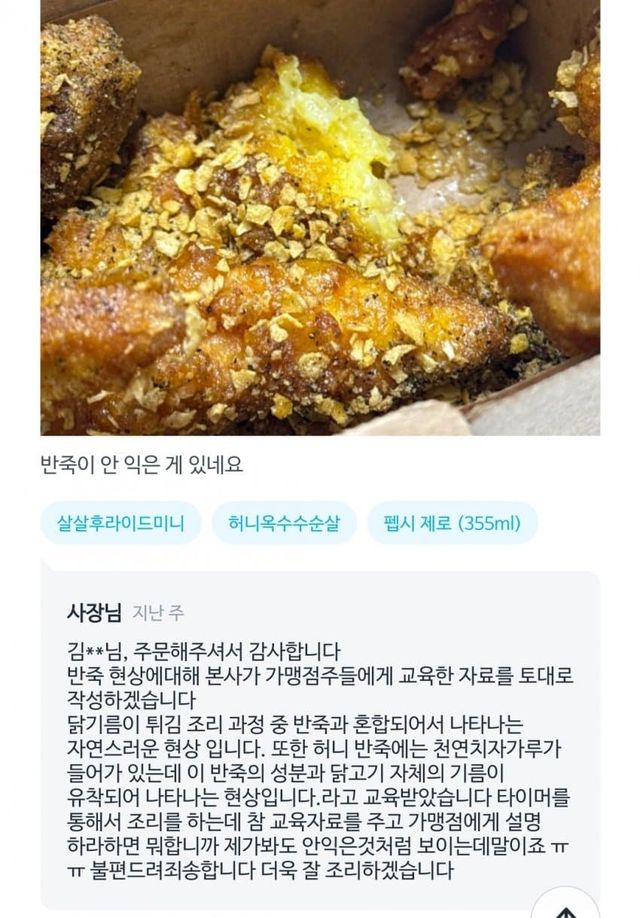Image resolution: width=640 pixels, height=918 pixels.
Task: Open the review photo of the chicken
Action: 320,217
